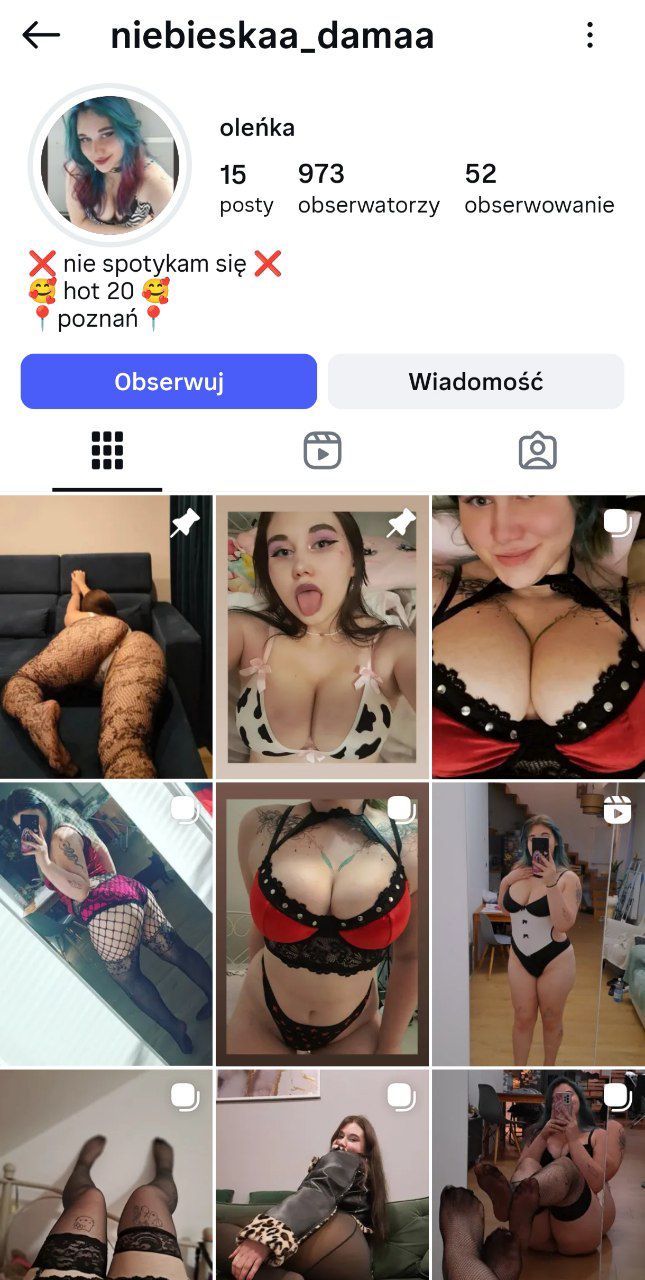Switch to the tagged photos tab
This screenshot has width=645, height=1280.
tap(537, 451)
